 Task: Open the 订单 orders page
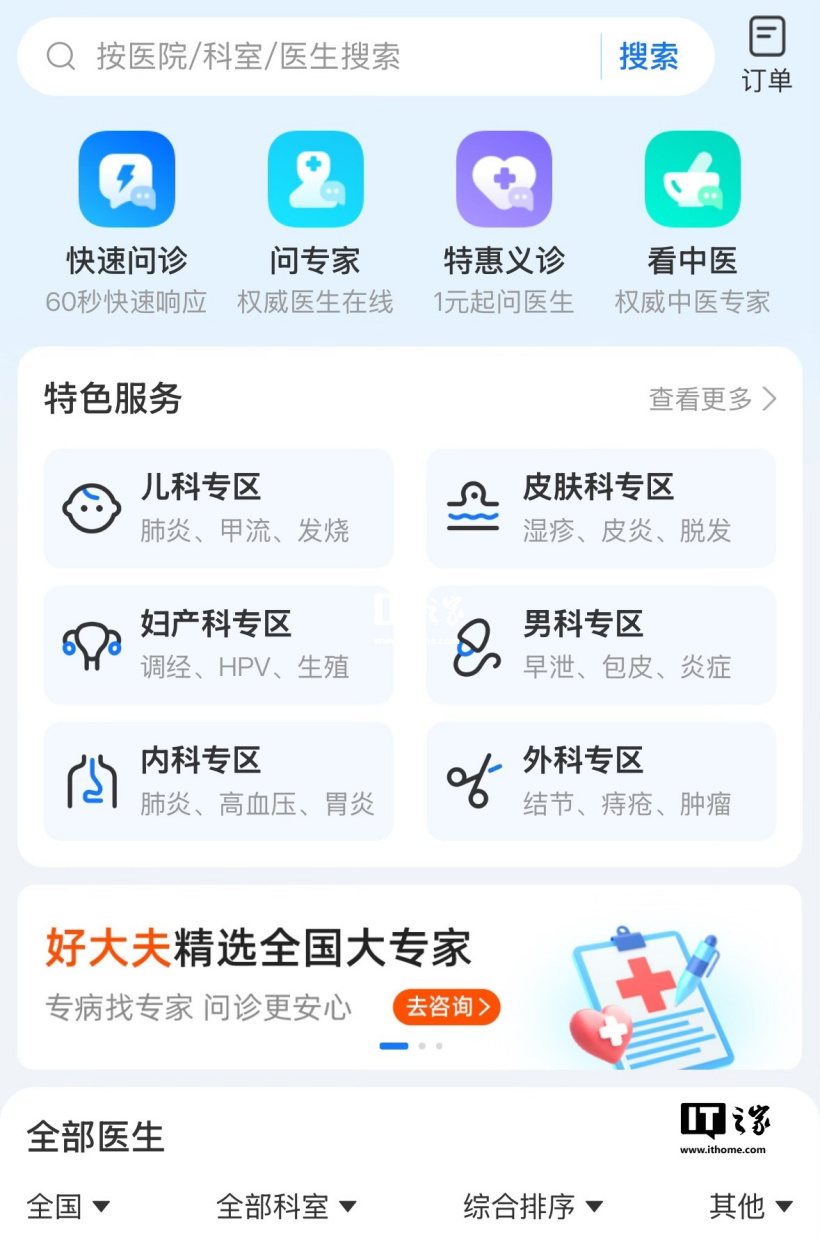[x=767, y=55]
